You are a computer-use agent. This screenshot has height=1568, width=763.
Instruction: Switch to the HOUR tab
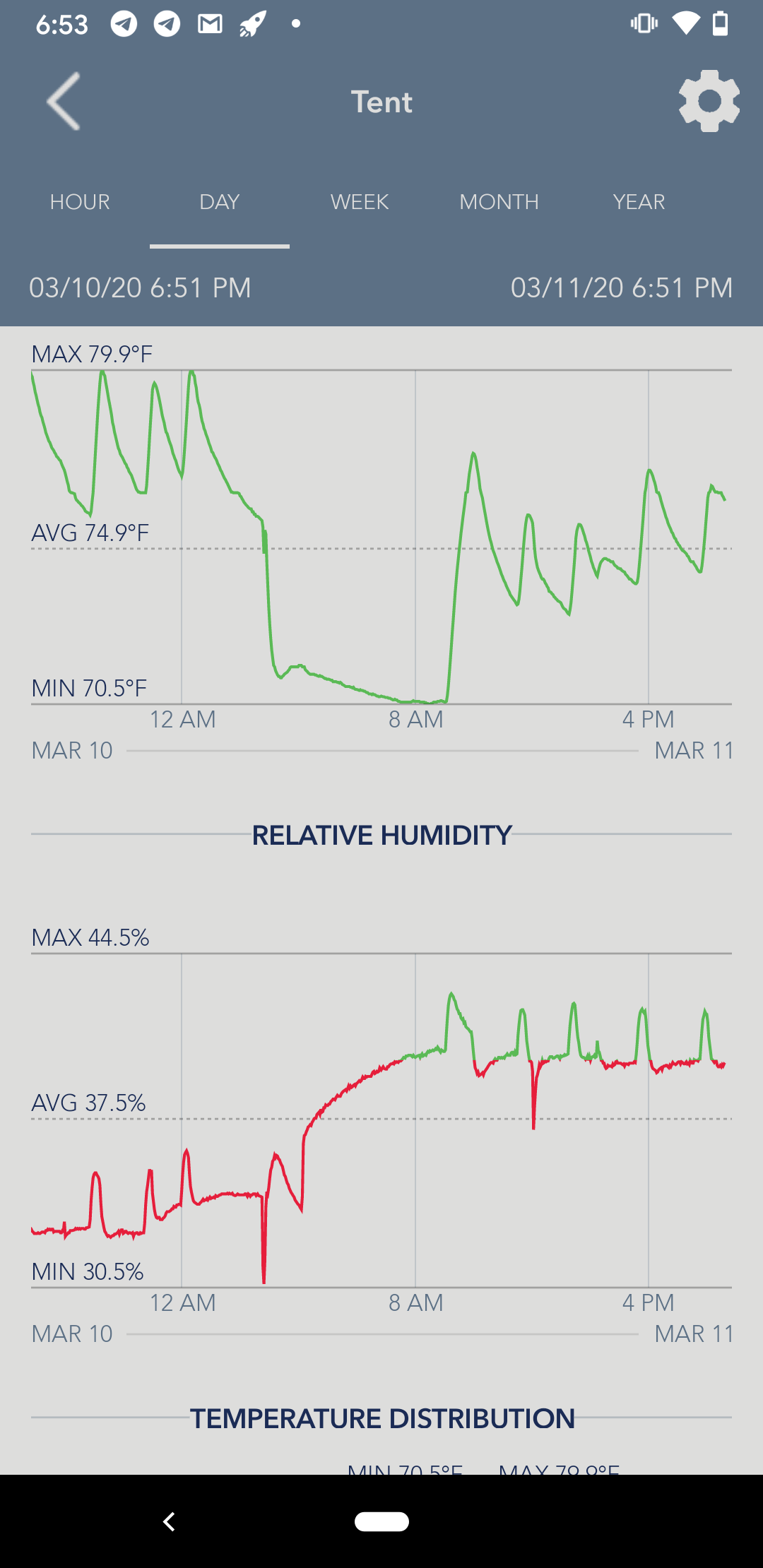[80, 202]
